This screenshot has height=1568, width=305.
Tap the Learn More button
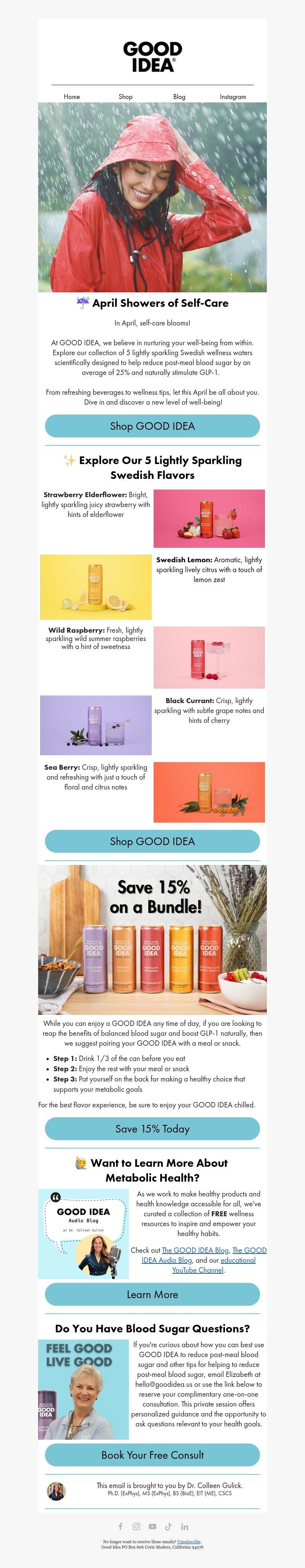(x=152, y=1294)
